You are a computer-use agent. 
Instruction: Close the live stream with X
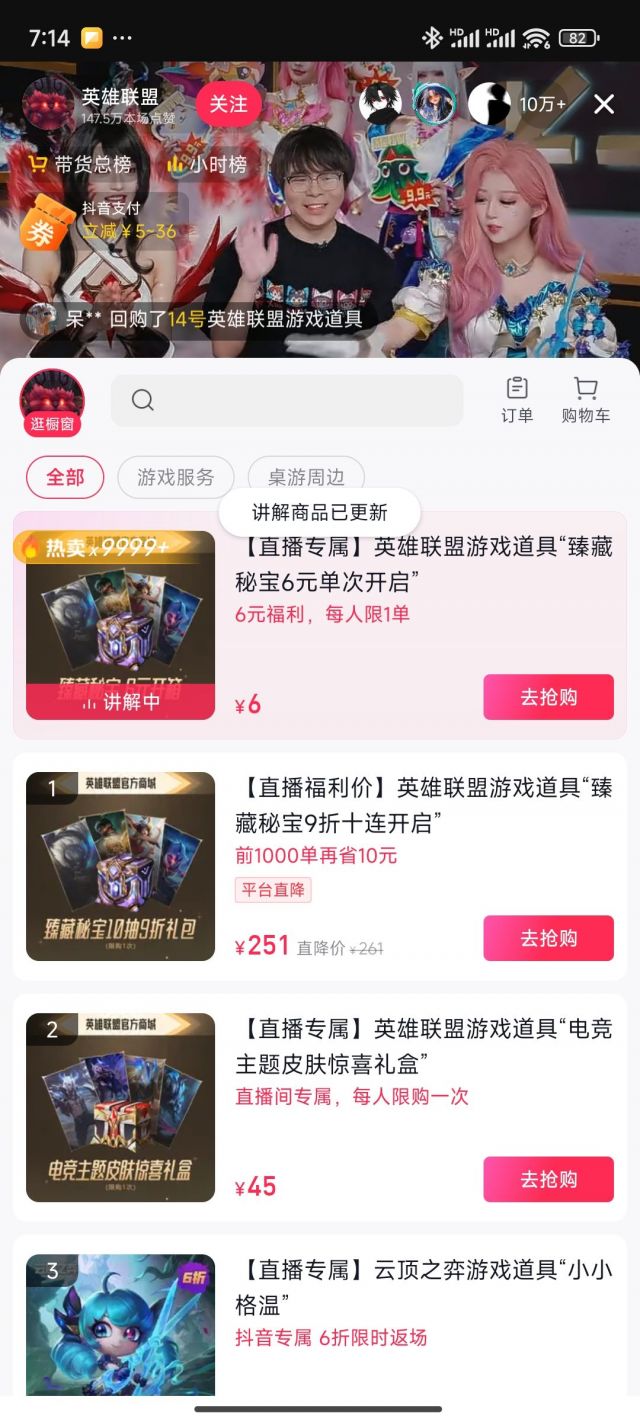[x=604, y=104]
